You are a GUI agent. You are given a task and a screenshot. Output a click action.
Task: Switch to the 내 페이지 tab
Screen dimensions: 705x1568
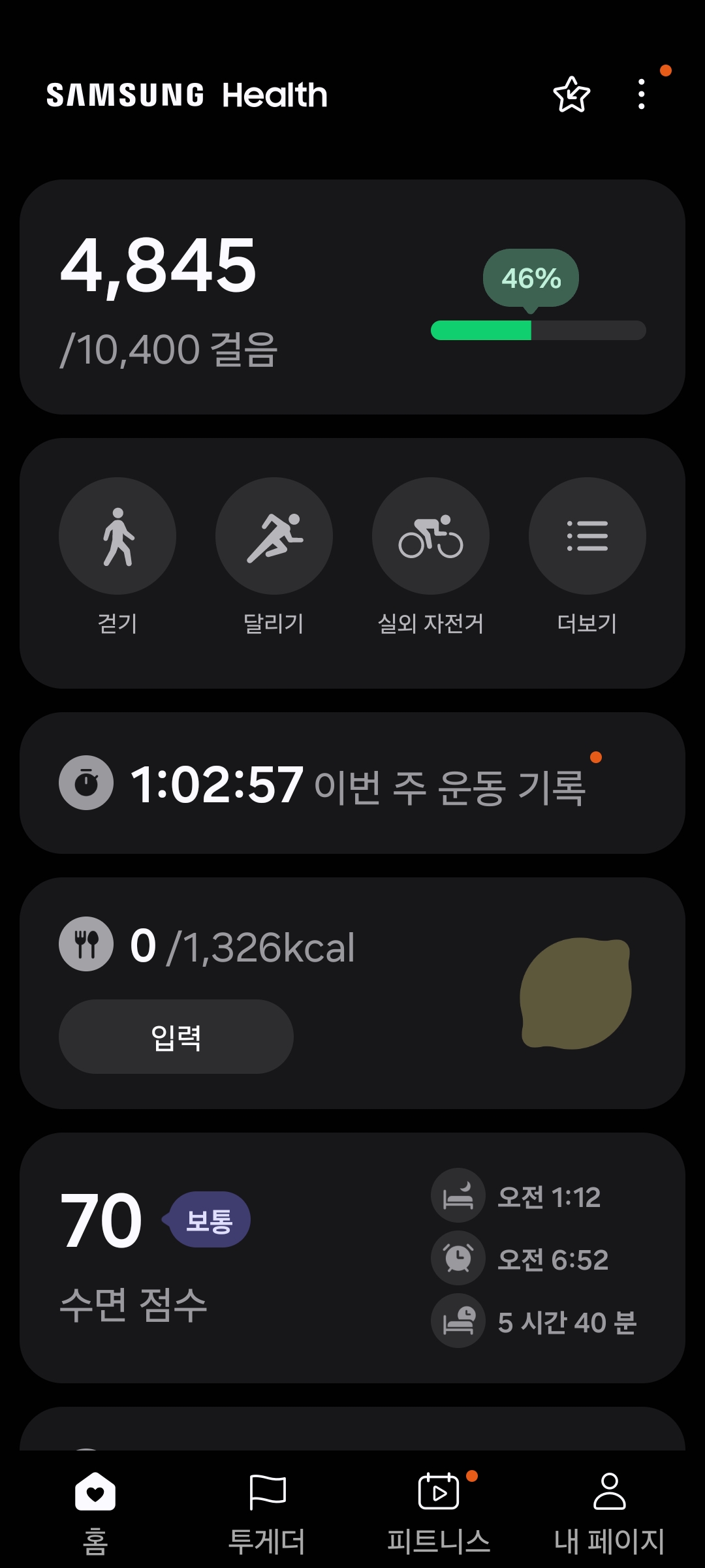(609, 1508)
